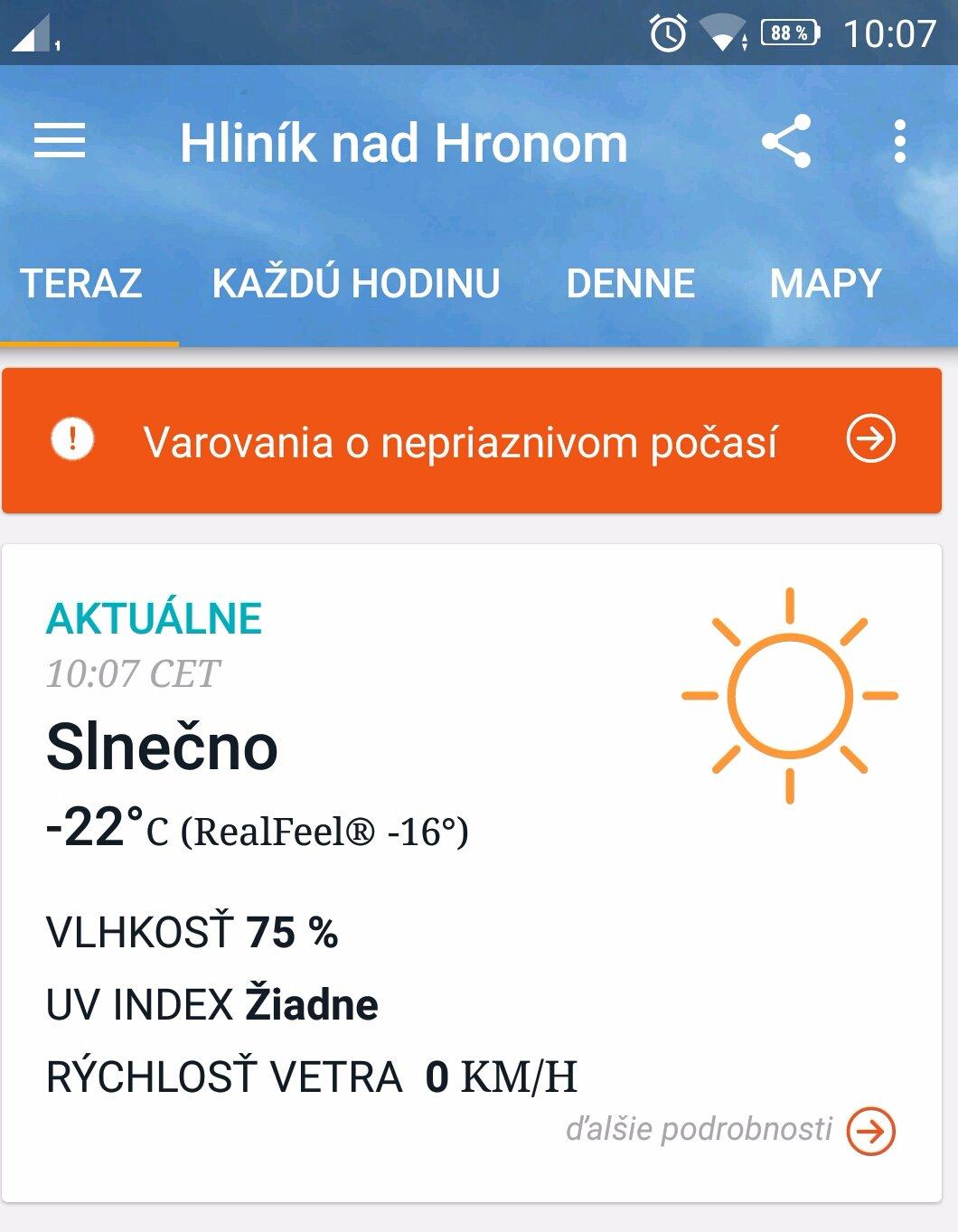Open the three-dot overflow menu
The width and height of the screenshot is (958, 1232).
point(899,141)
